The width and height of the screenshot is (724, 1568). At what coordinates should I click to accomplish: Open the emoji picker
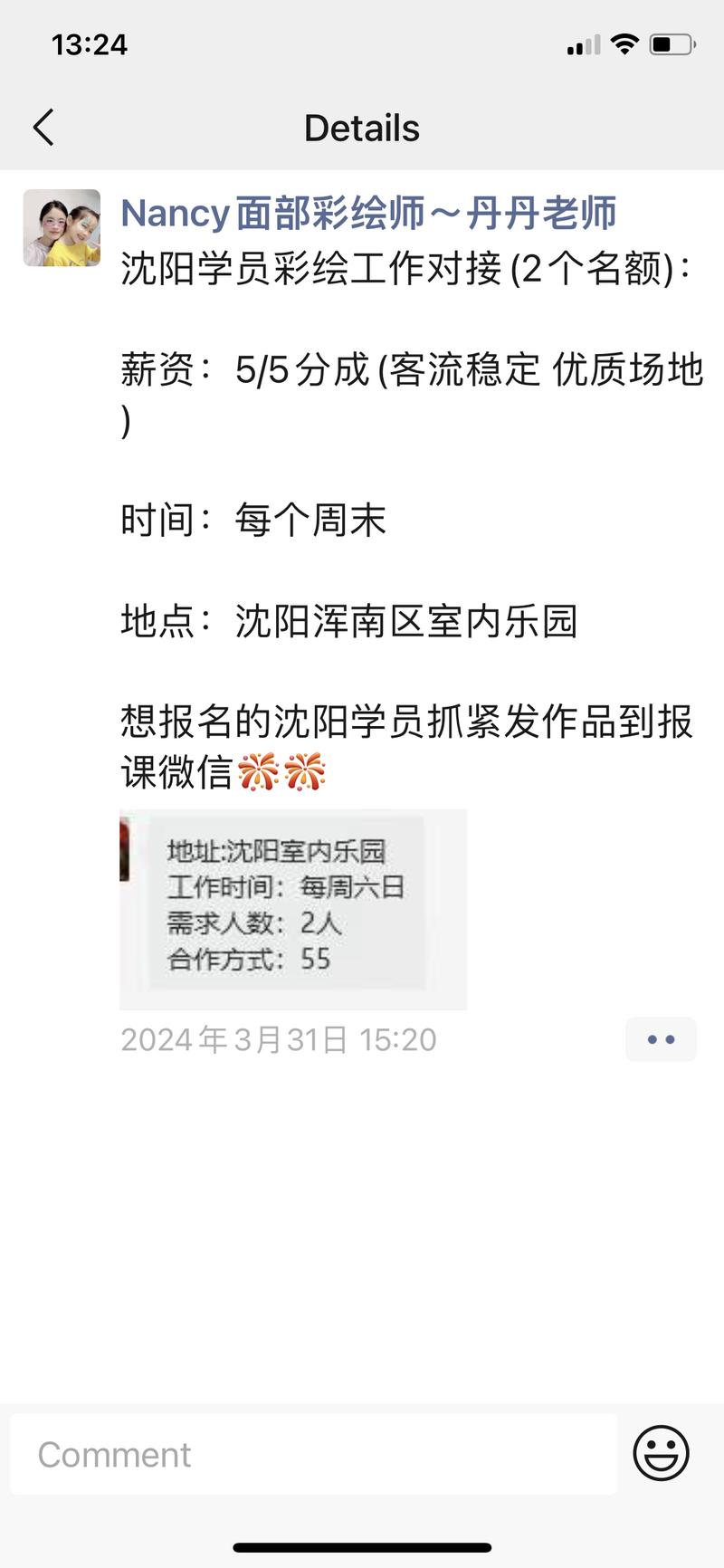661,1454
